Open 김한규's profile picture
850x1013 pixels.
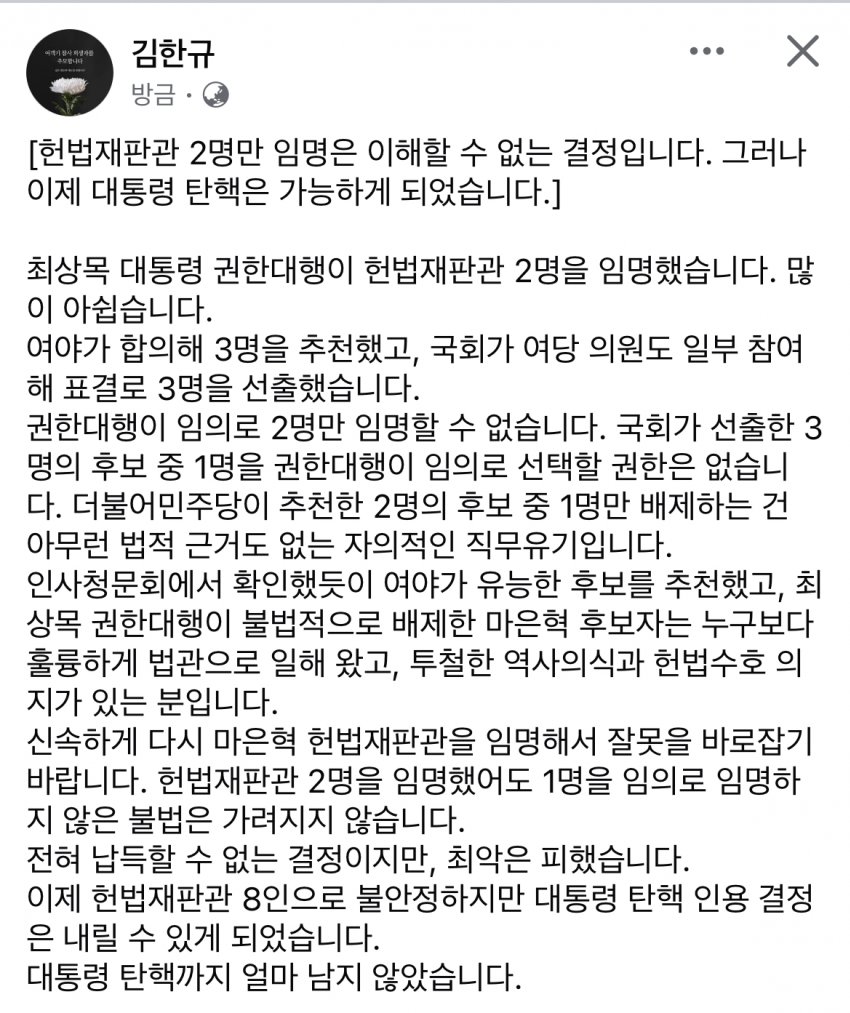(69, 71)
